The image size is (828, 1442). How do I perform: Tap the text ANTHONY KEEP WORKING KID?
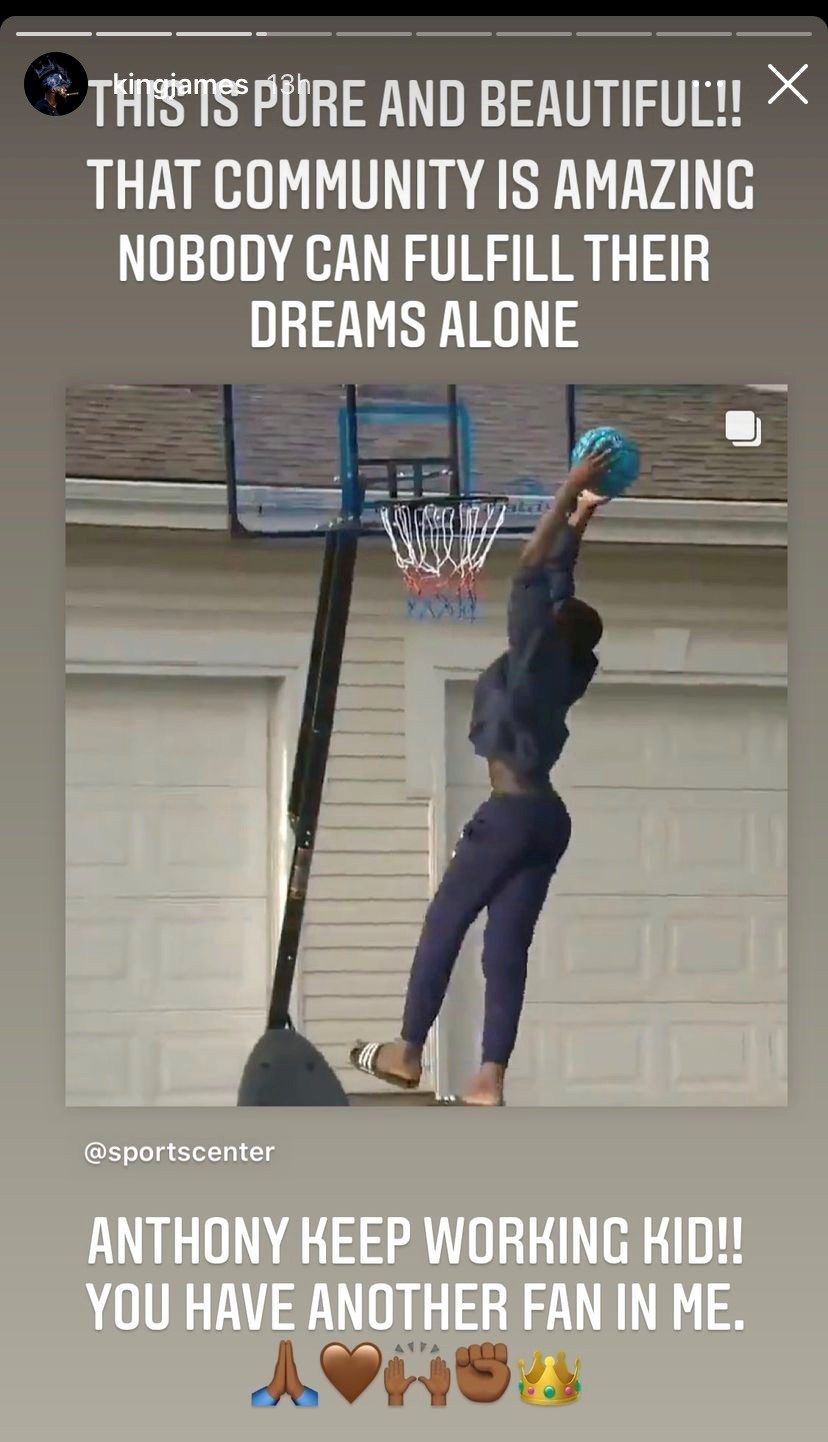pyautogui.click(x=414, y=1240)
